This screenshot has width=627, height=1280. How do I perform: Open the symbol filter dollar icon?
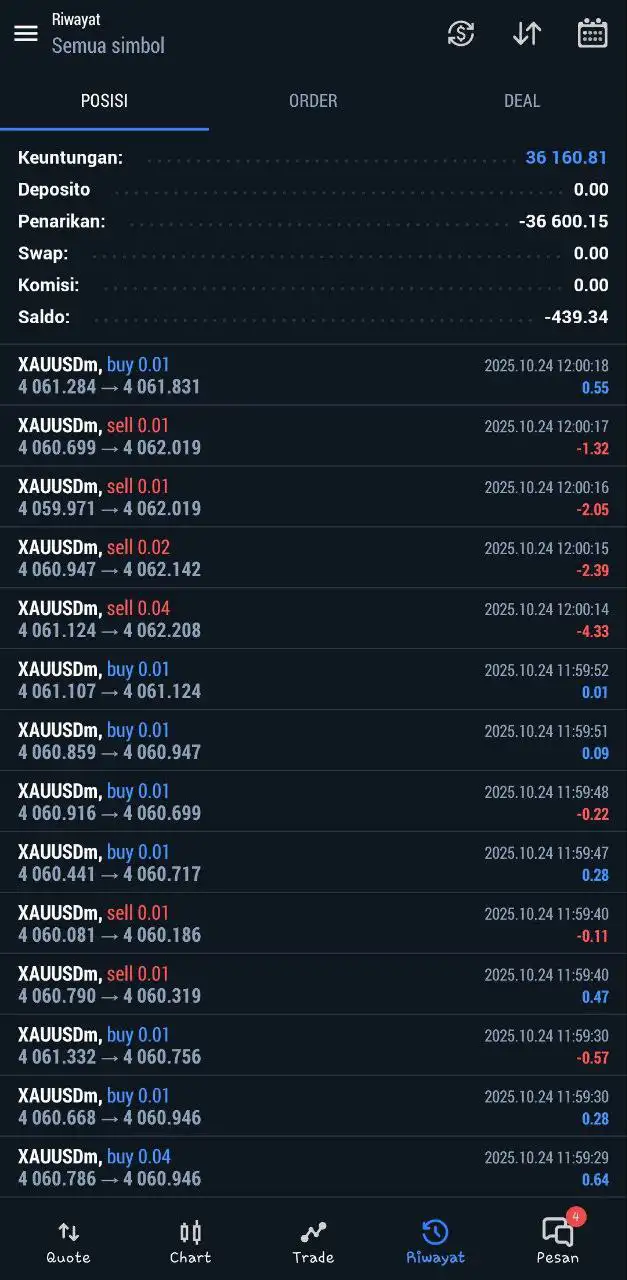point(460,33)
